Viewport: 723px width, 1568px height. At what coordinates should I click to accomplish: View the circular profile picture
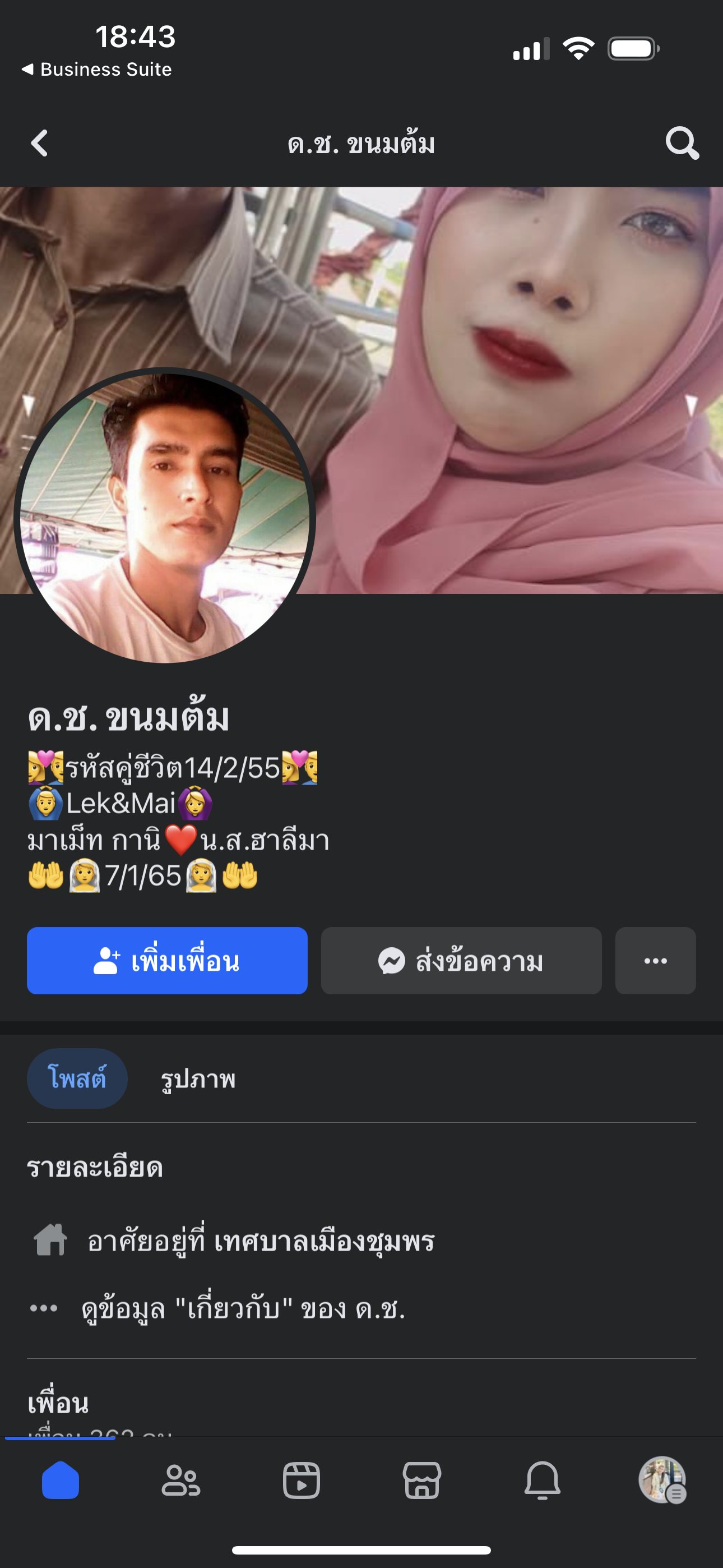[164, 516]
